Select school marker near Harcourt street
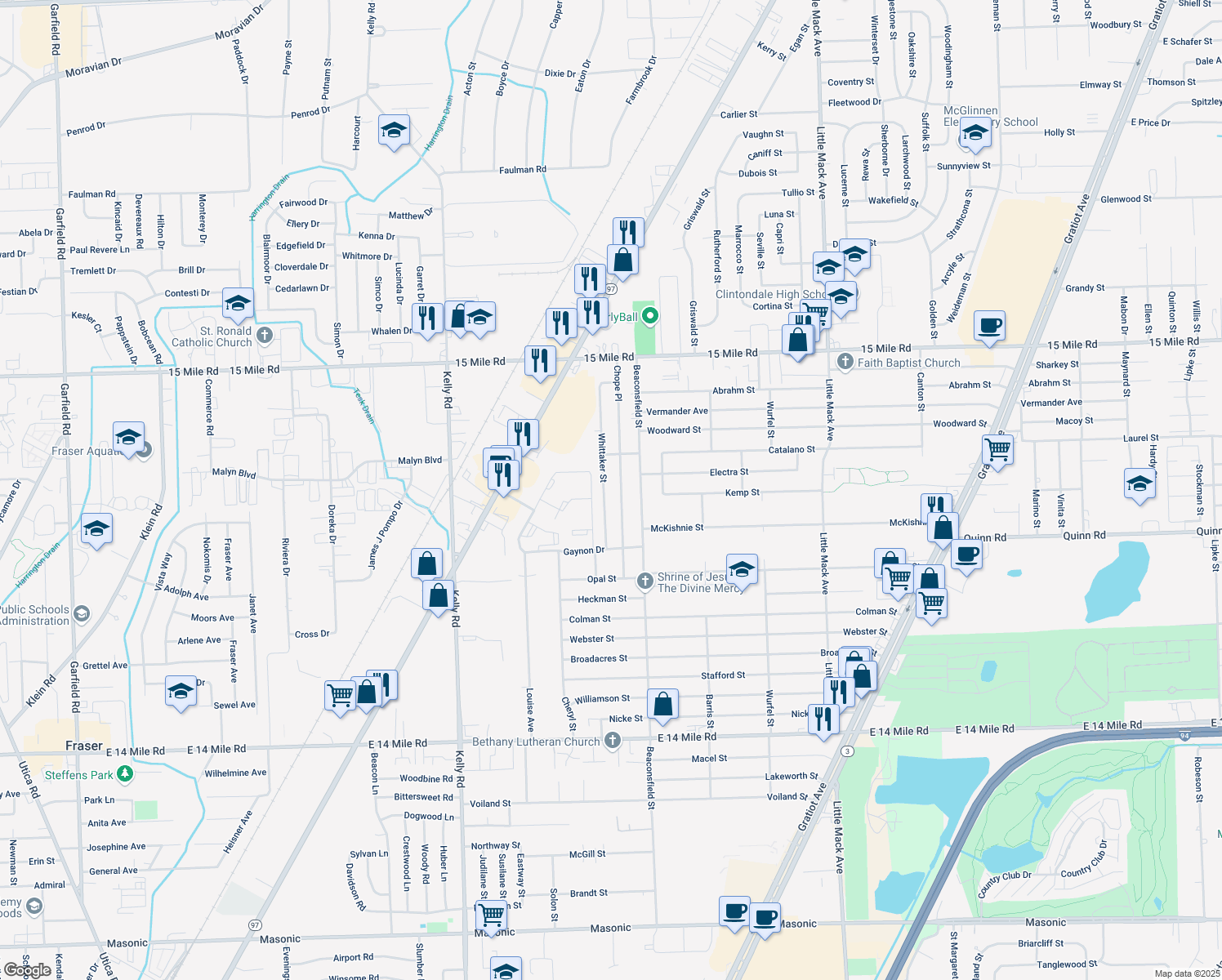 click(x=394, y=130)
